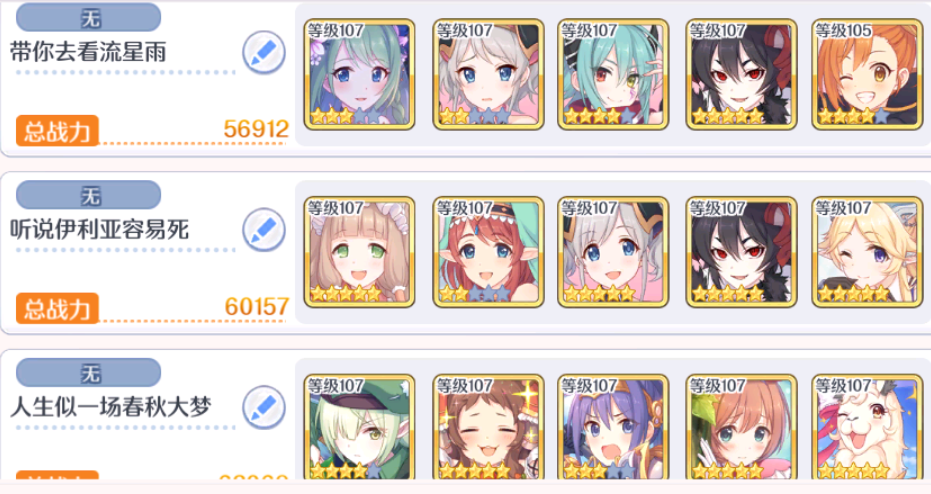Choose red-haired elf character in second team

point(487,252)
